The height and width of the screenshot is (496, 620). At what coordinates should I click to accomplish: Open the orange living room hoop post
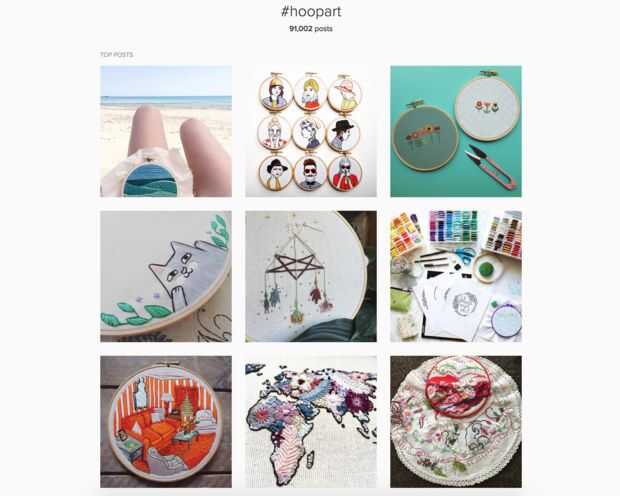coord(166,421)
